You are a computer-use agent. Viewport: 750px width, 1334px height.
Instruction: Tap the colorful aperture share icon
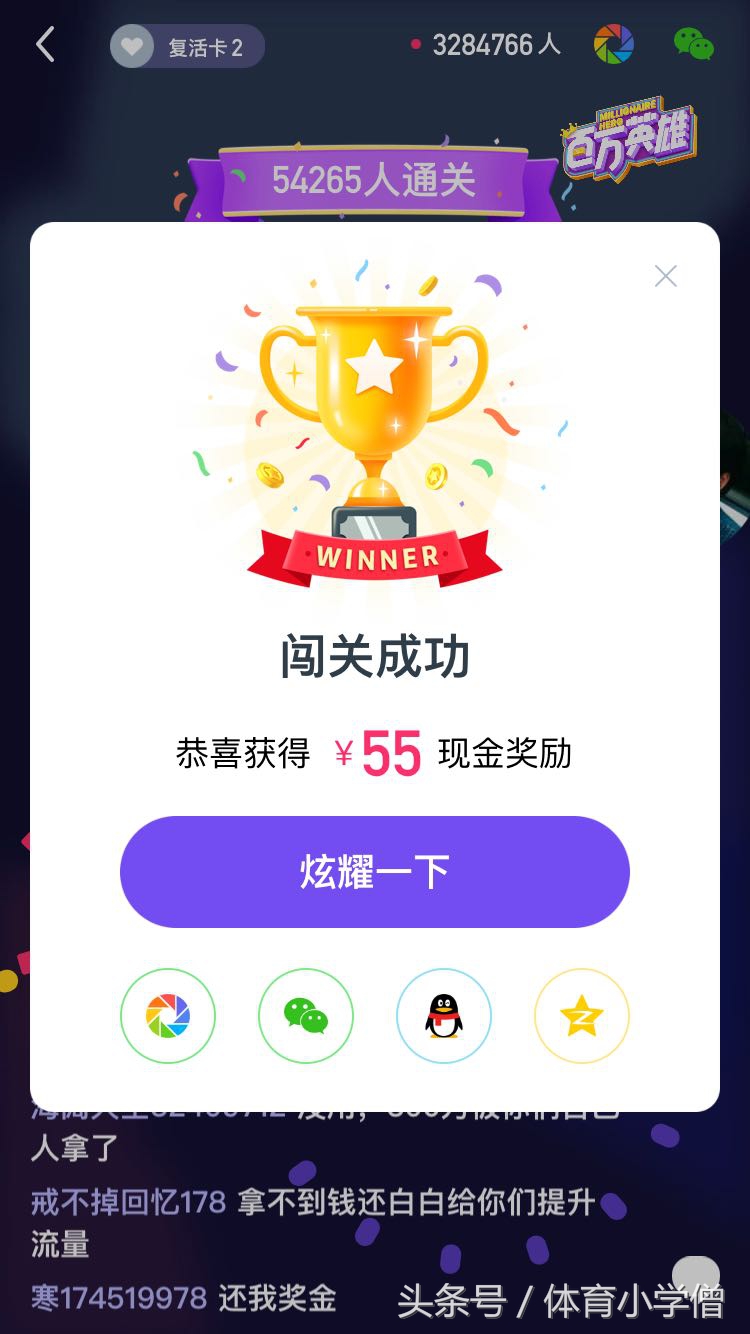tap(167, 1015)
